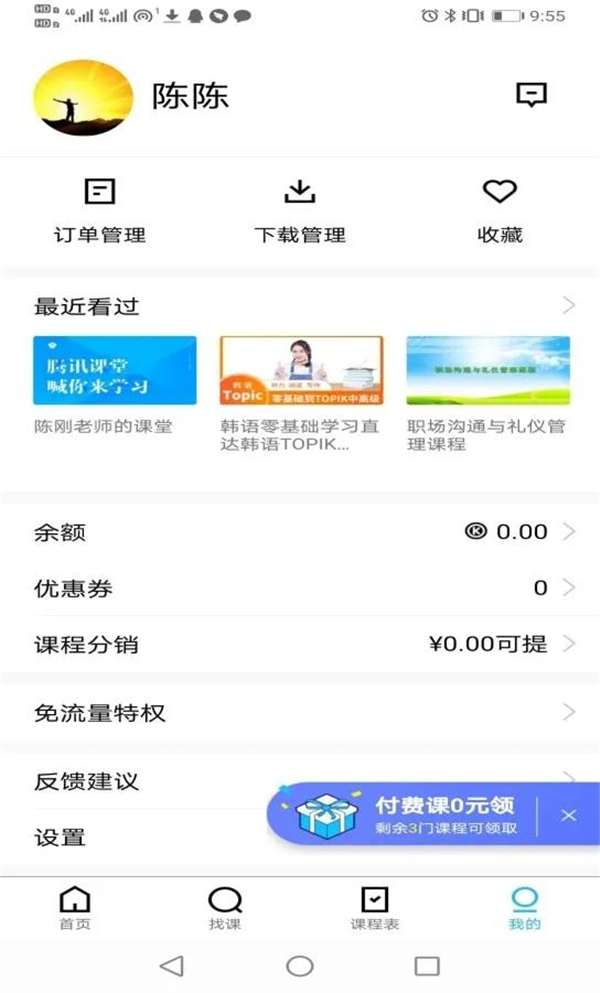Open the 优惠券 coupons row
Image resolution: width=600 pixels, height=993 pixels.
[x=300, y=588]
